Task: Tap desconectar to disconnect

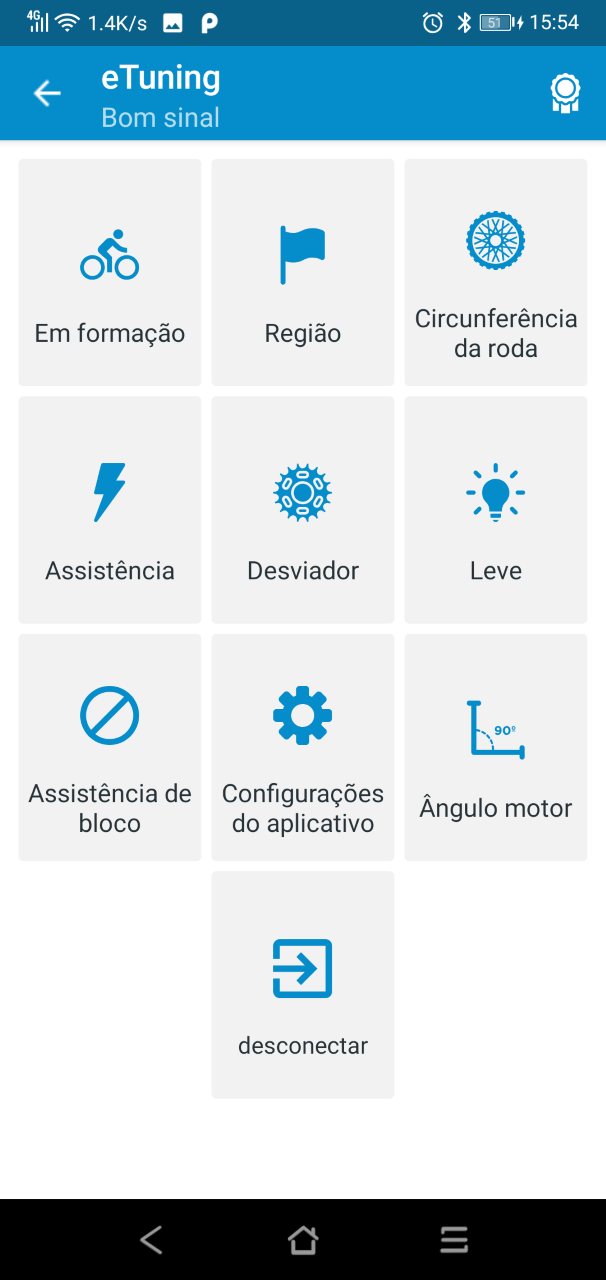Action: [303, 985]
